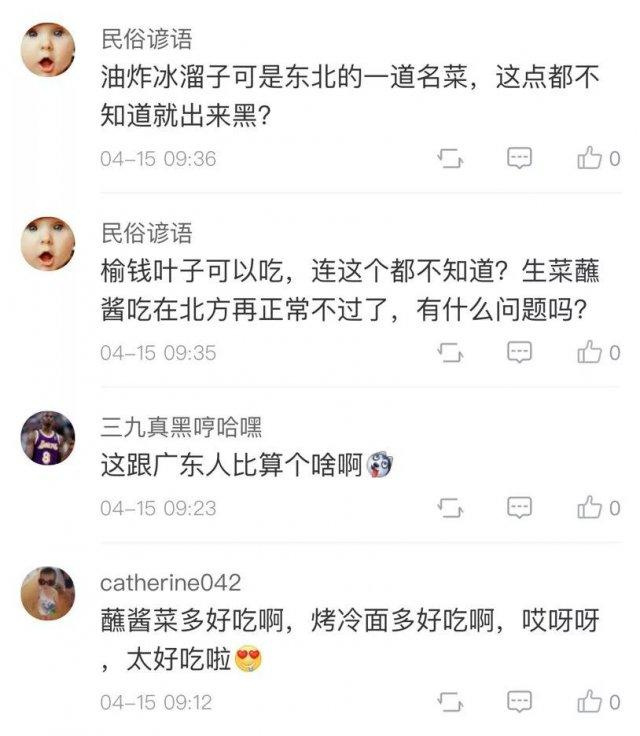Screen dimensions: 640x736
Task: Like the 榆钱叶子 comment by 民俗谚语
Action: [590, 352]
